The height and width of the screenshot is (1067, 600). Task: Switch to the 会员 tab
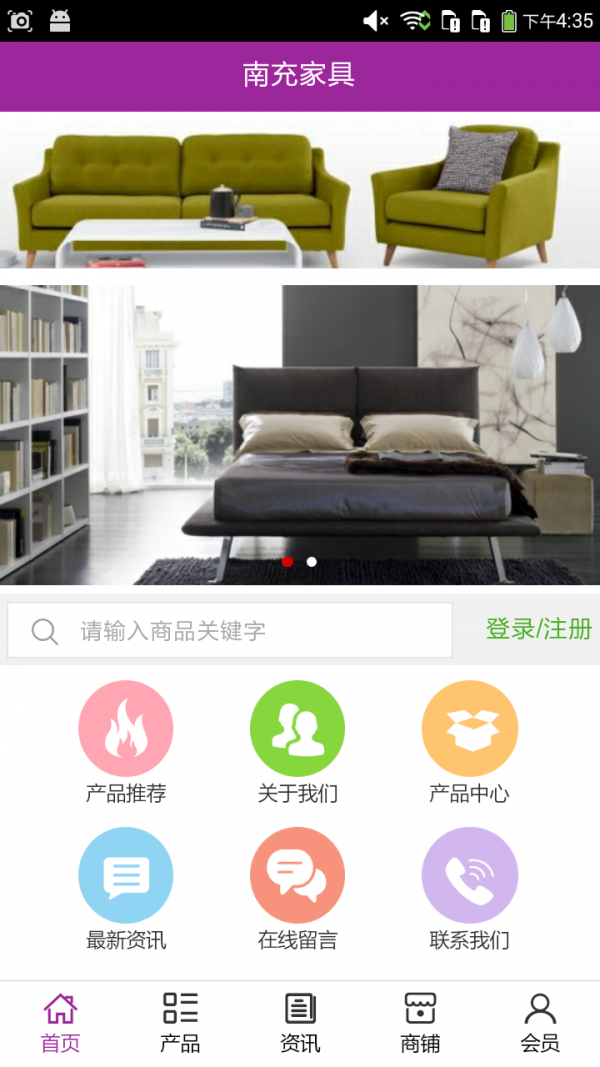coord(540,1023)
